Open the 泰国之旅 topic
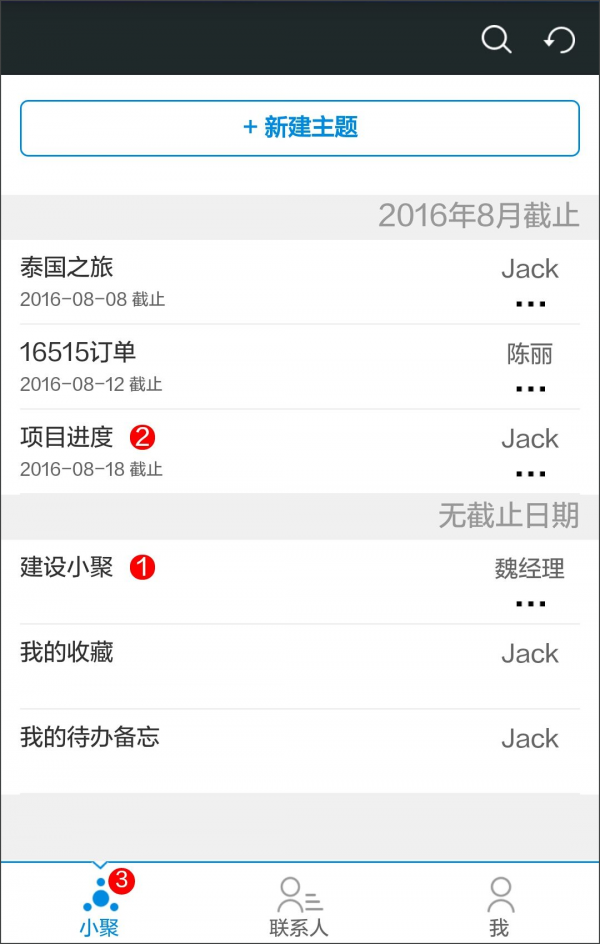 (x=67, y=268)
